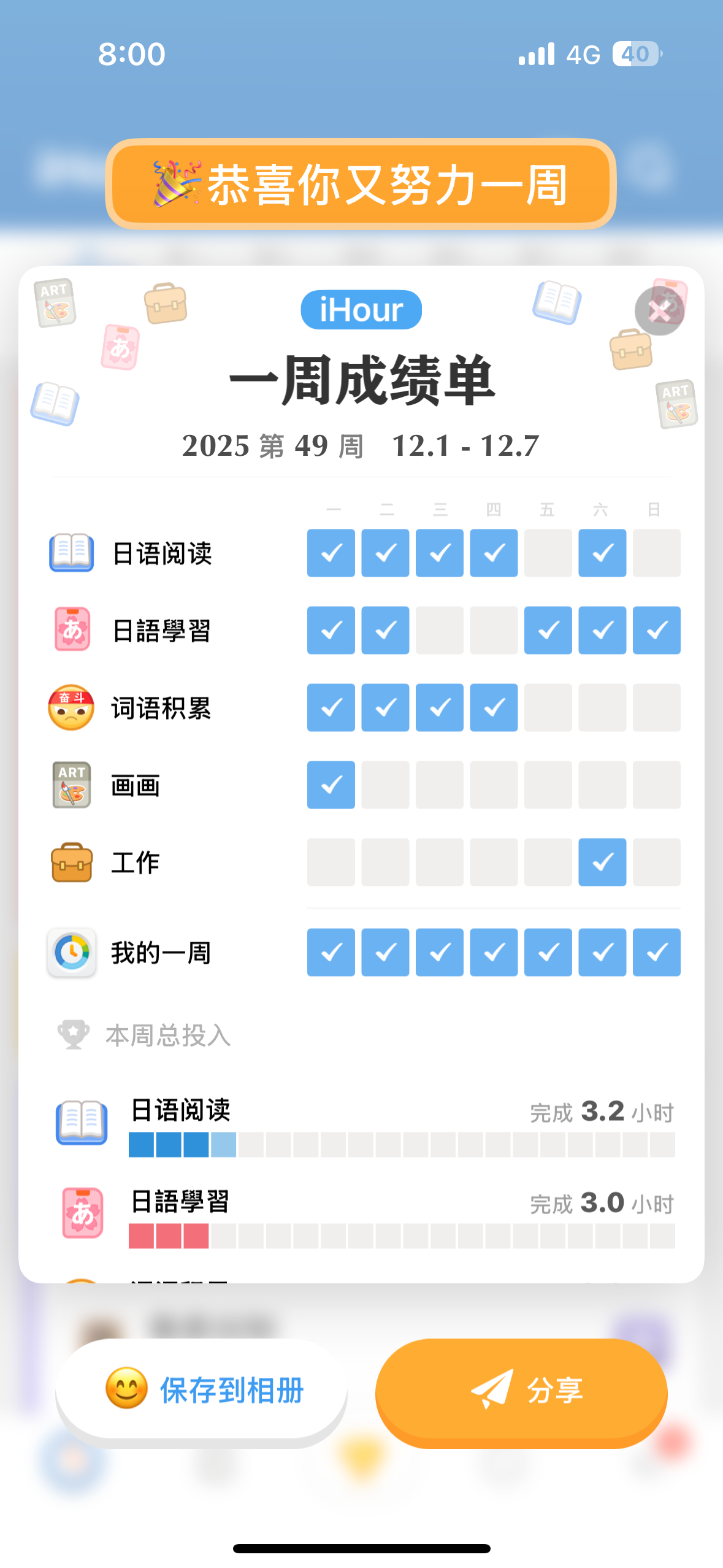Share the weekly report
723x1568 pixels.
(521, 1389)
